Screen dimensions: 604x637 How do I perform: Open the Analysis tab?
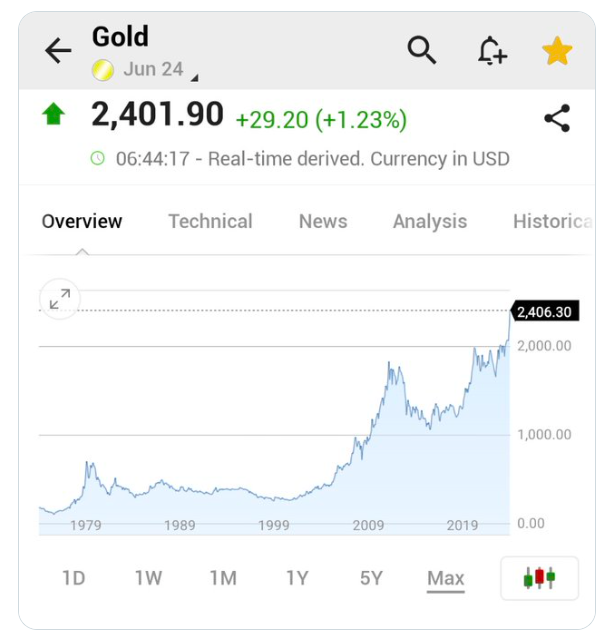(x=430, y=221)
